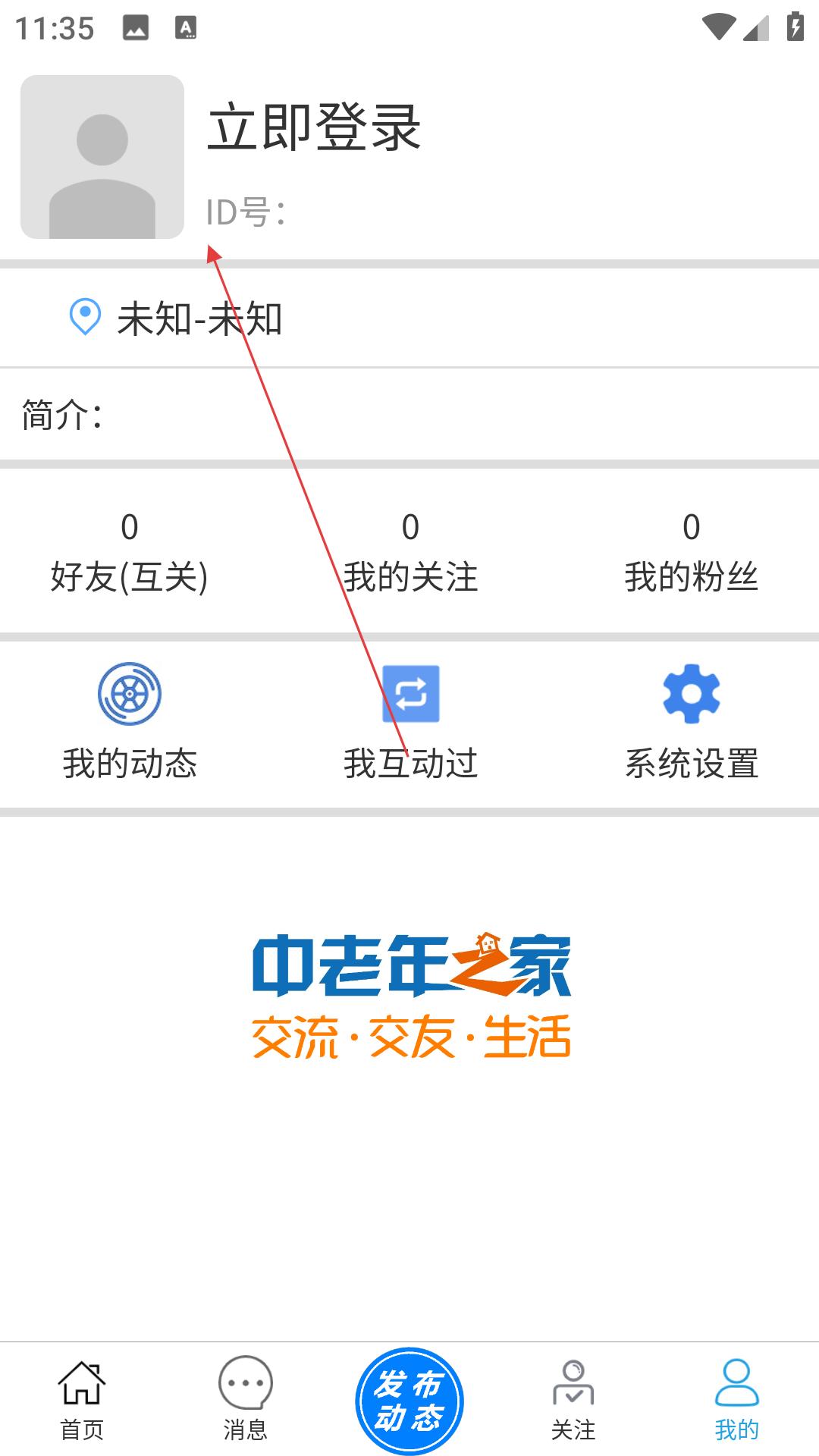Tap the 未知-未知 location row
Viewport: 819px width, 1456px height.
coord(409,318)
